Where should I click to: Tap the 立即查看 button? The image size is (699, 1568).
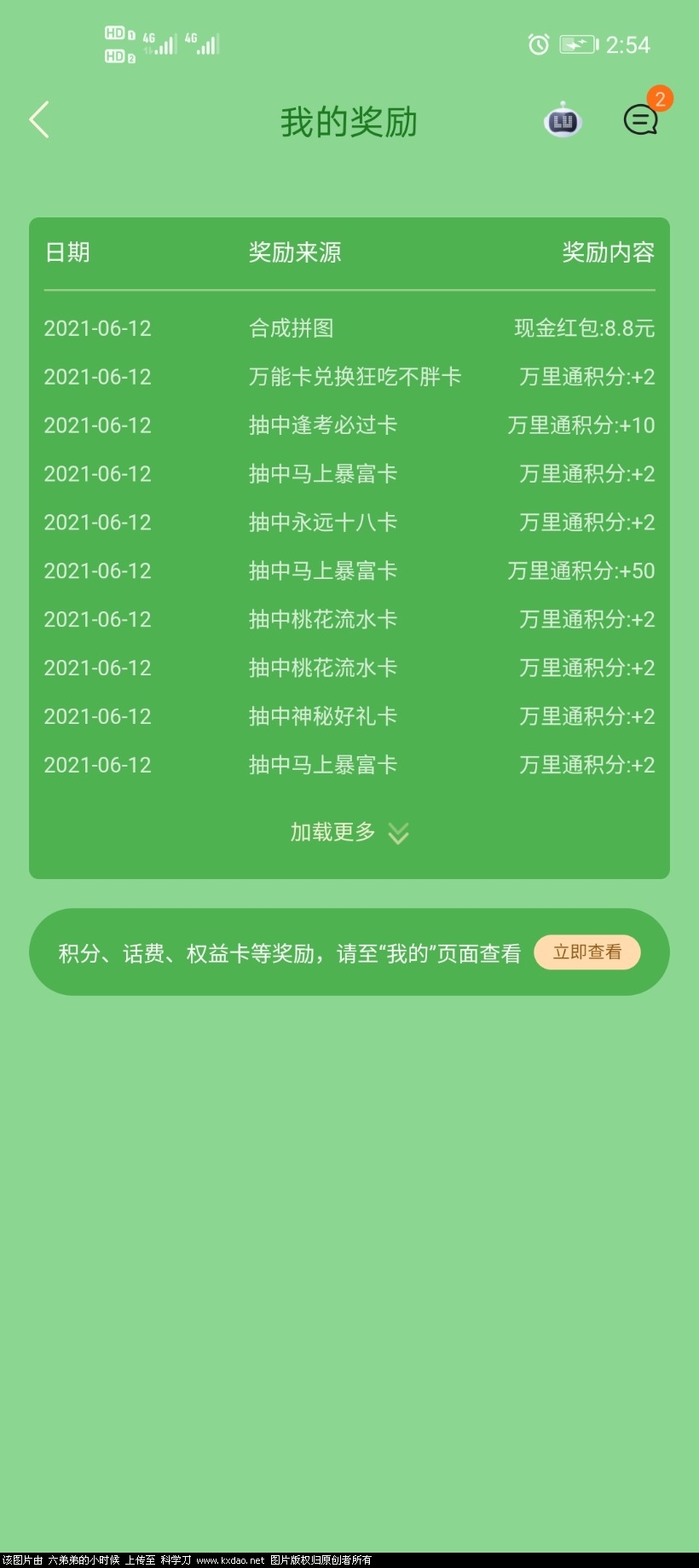click(x=587, y=952)
